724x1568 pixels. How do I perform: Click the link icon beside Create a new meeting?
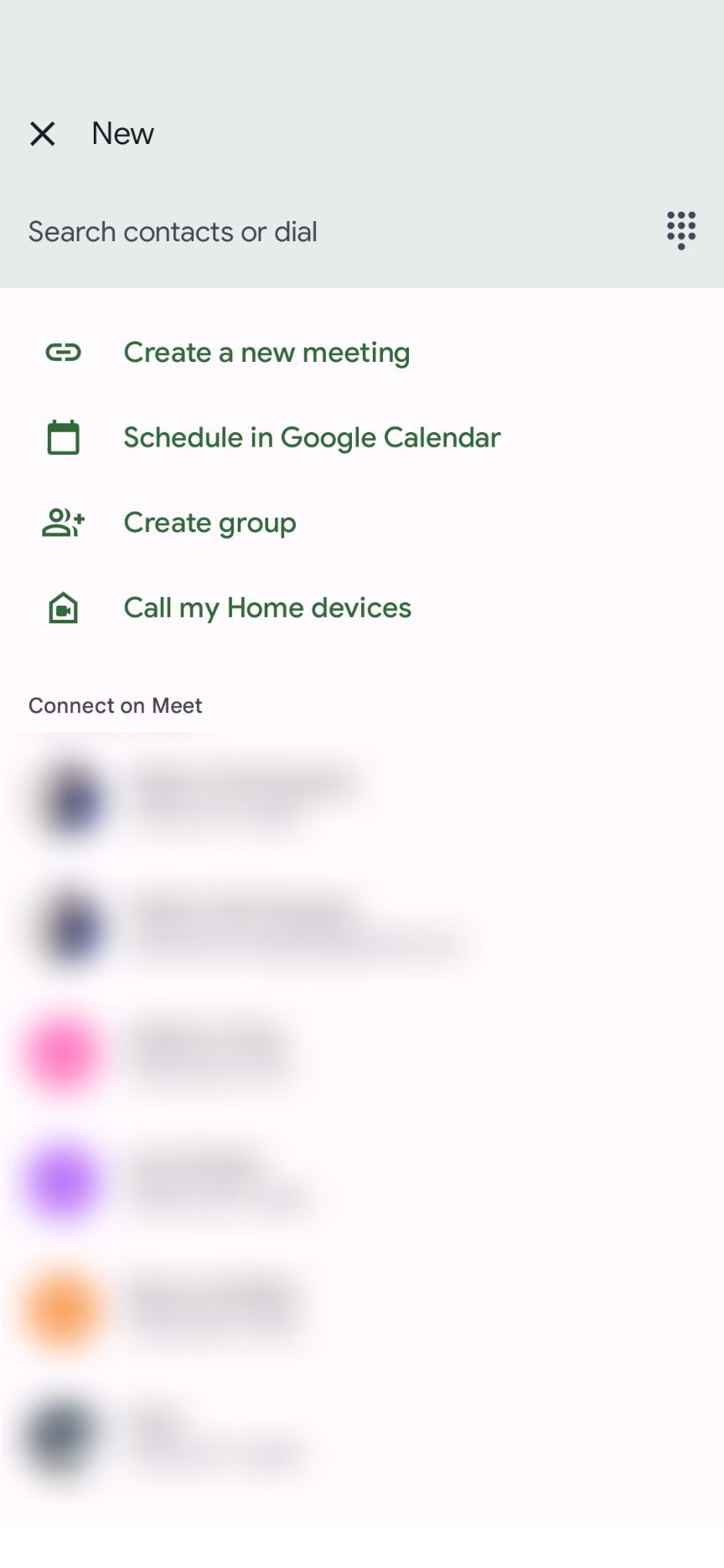(62, 352)
